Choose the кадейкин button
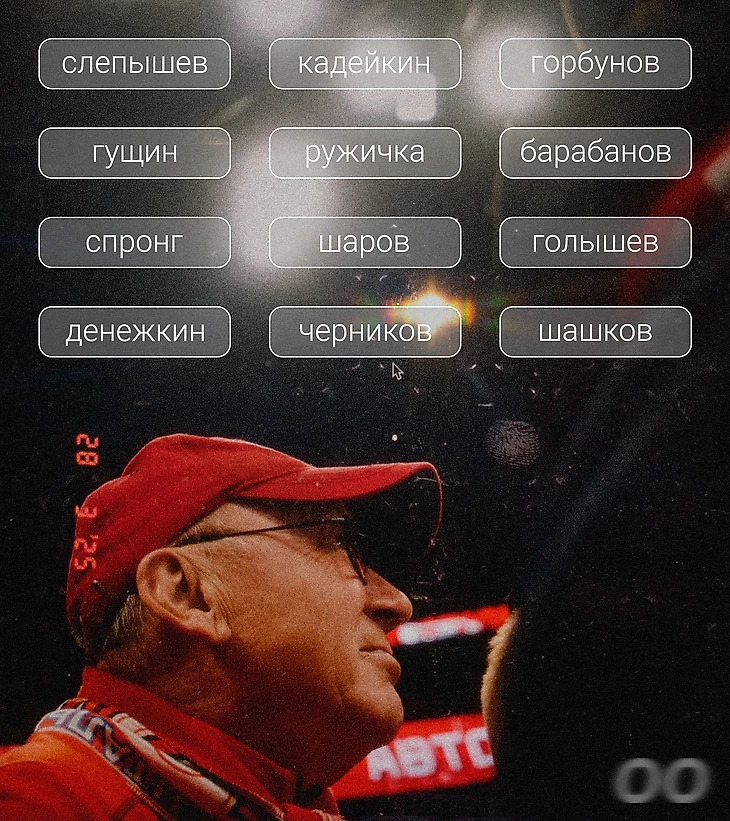The height and width of the screenshot is (821, 730). [x=365, y=63]
